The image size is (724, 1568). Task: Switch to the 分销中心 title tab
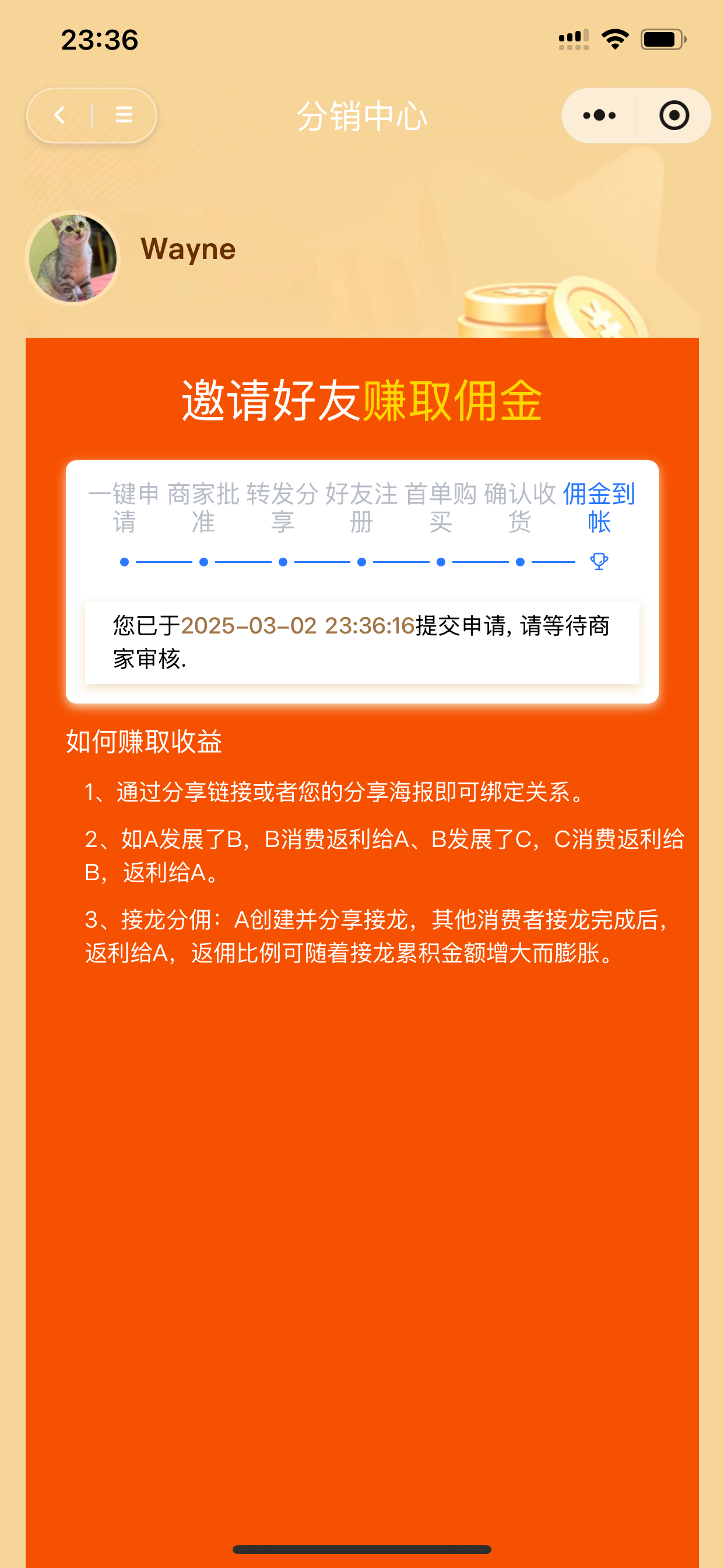(362, 117)
